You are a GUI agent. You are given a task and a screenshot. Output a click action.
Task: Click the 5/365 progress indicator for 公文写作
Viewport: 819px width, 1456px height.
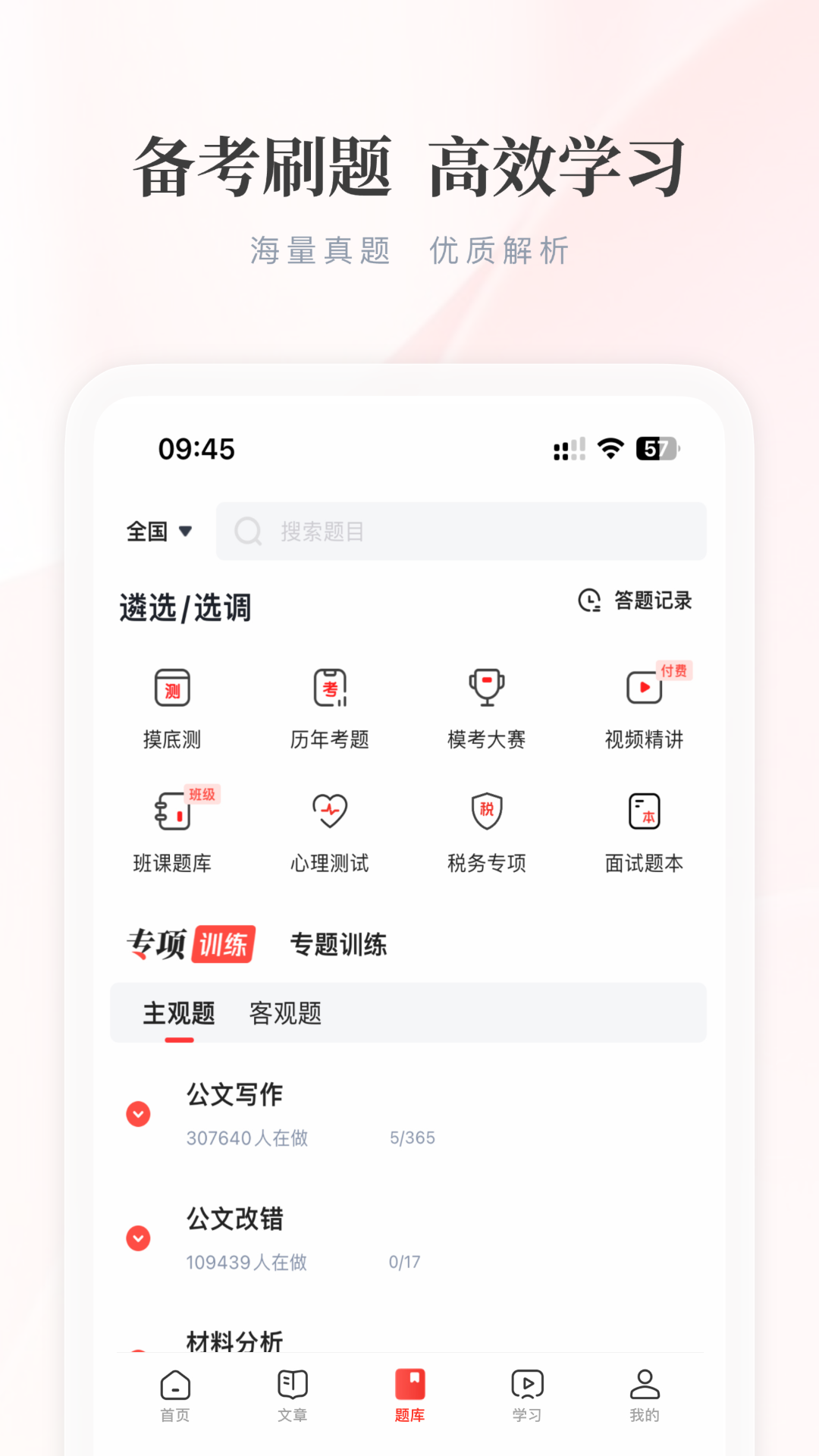(412, 1137)
